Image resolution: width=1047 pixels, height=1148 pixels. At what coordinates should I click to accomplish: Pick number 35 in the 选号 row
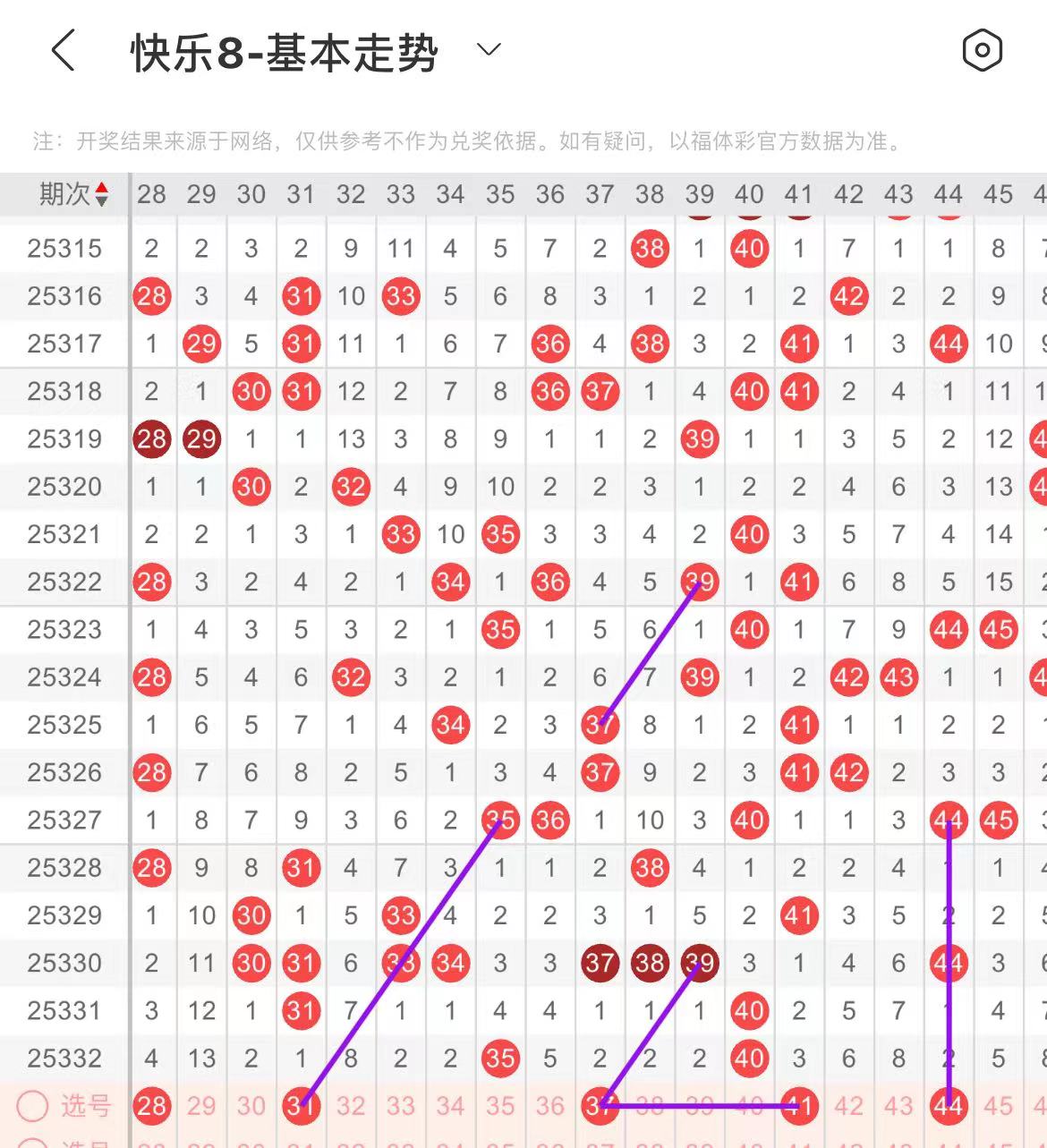click(500, 1106)
